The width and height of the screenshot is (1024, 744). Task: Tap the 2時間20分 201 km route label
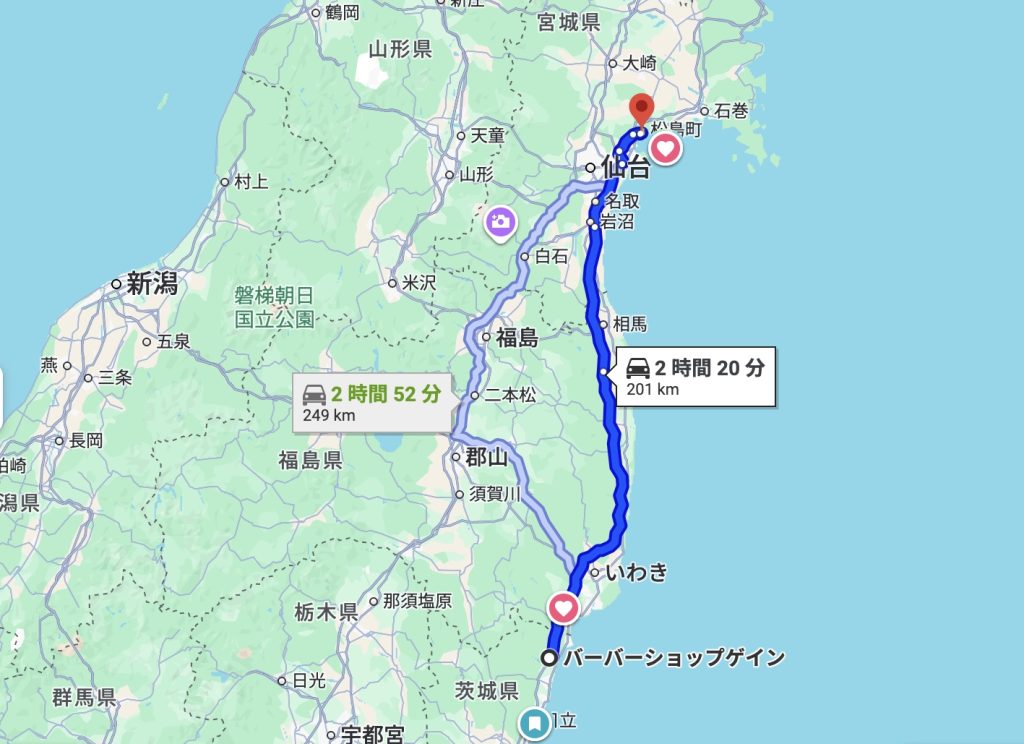696,377
